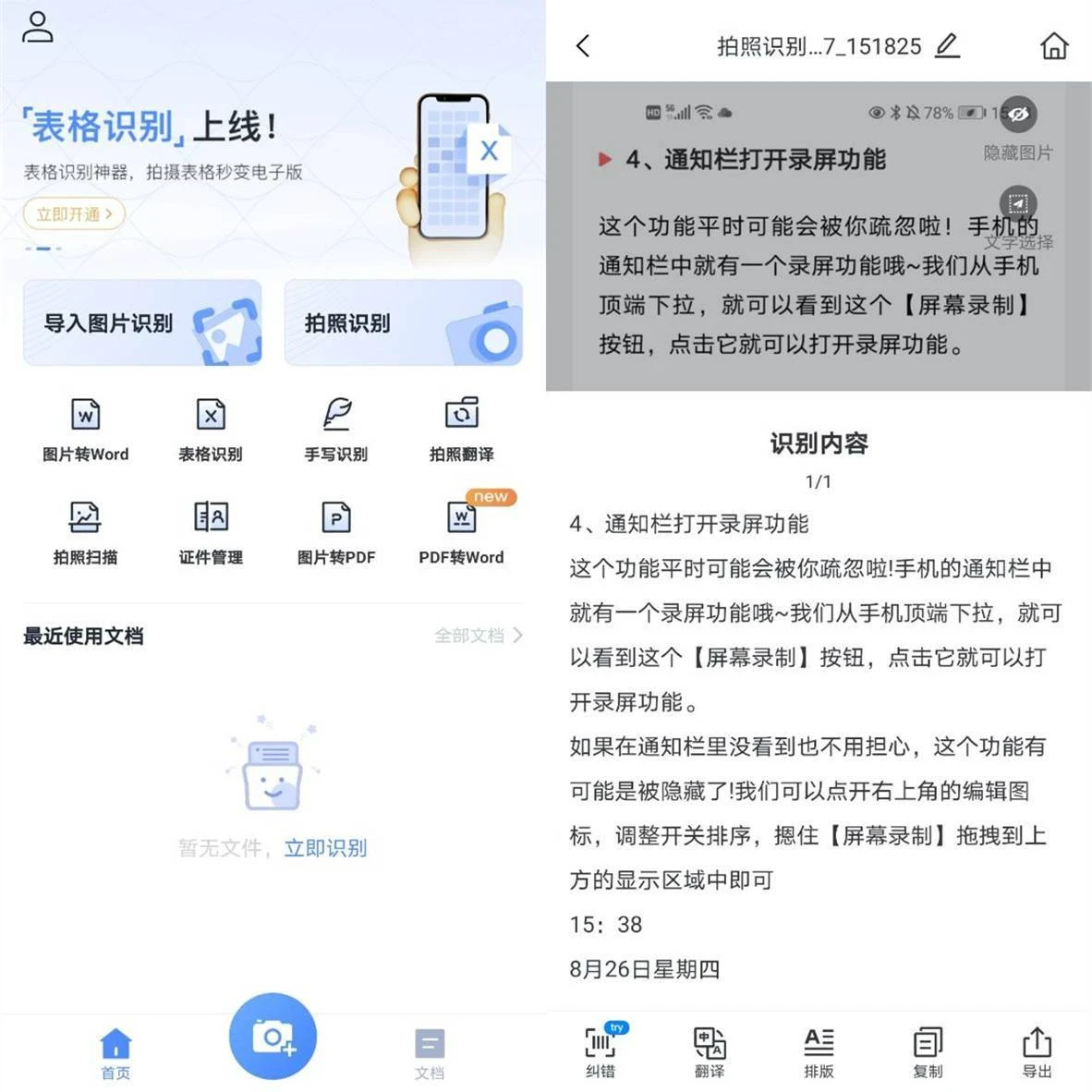View 全部文档 list
The image size is (1092, 1092).
(478, 636)
